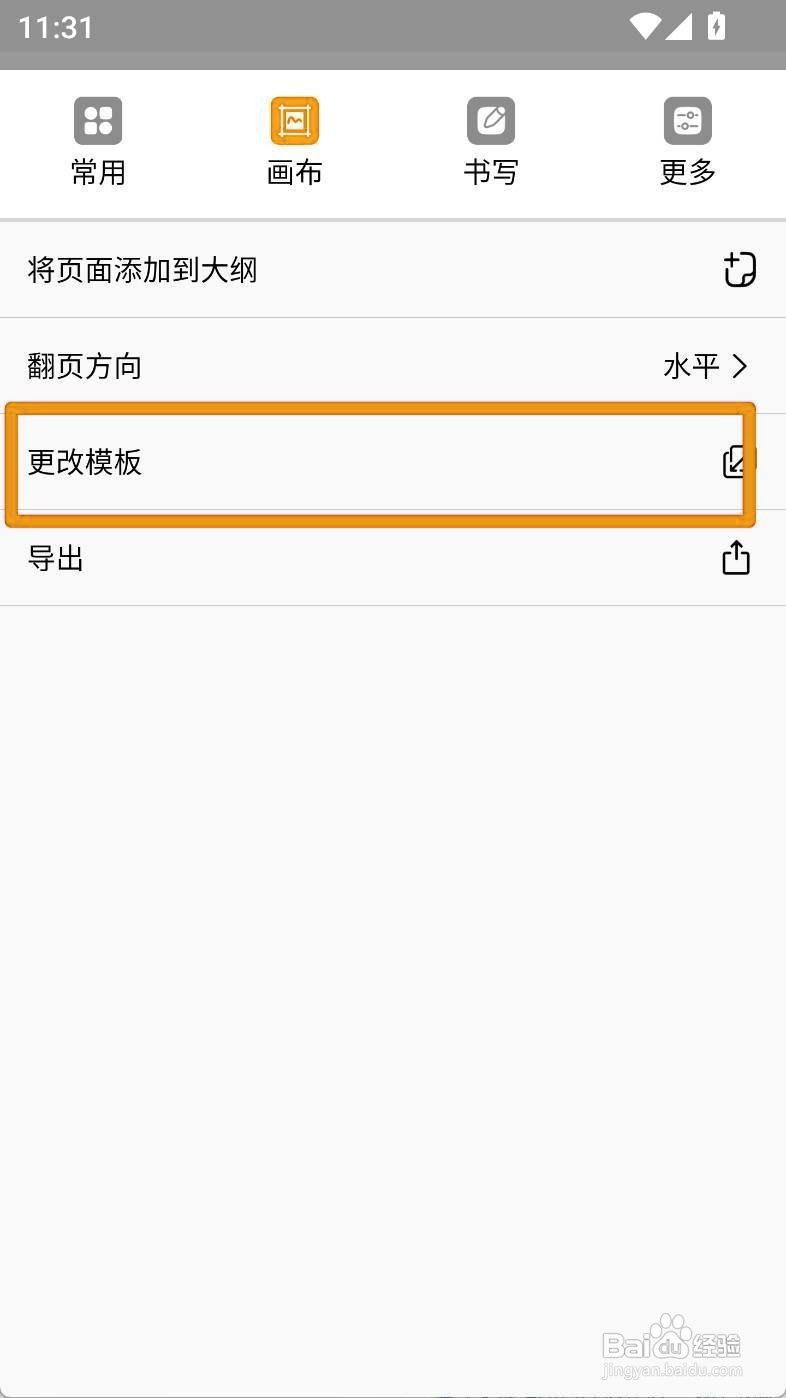The image size is (786, 1398).
Task: Tap the chevron after 水平
Action: click(740, 366)
